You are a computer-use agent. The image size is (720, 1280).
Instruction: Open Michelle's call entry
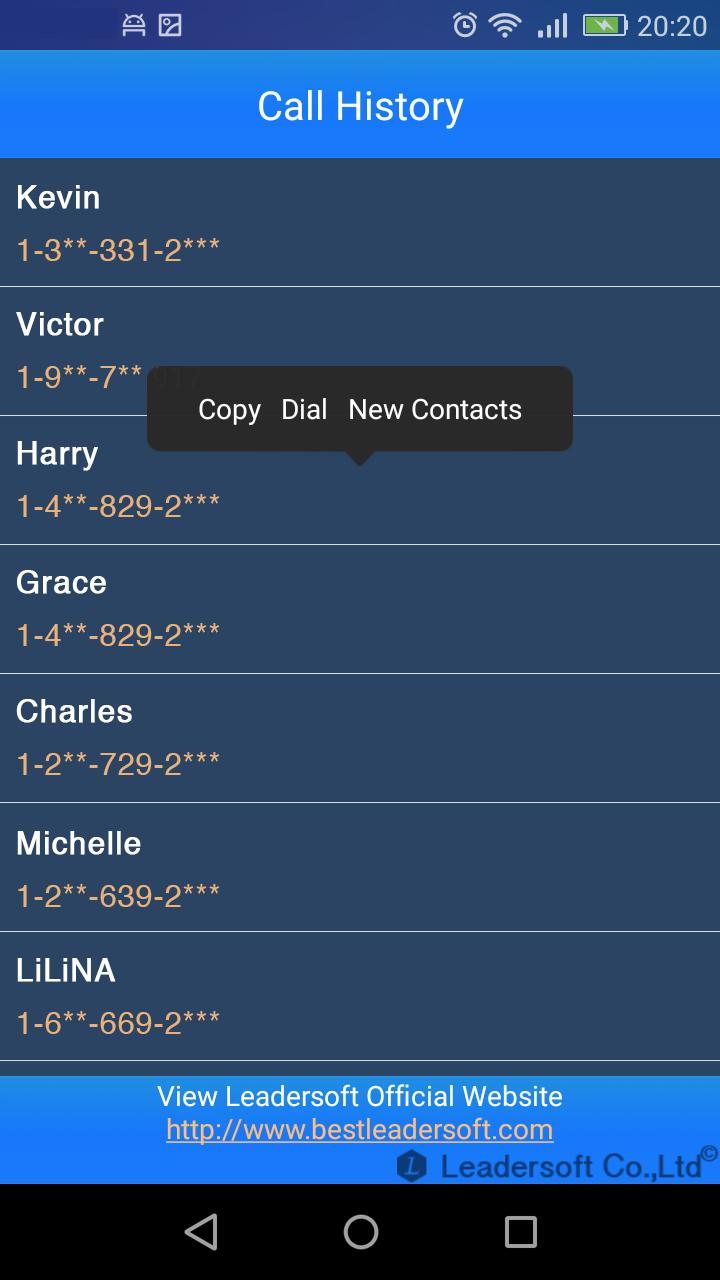[360, 868]
